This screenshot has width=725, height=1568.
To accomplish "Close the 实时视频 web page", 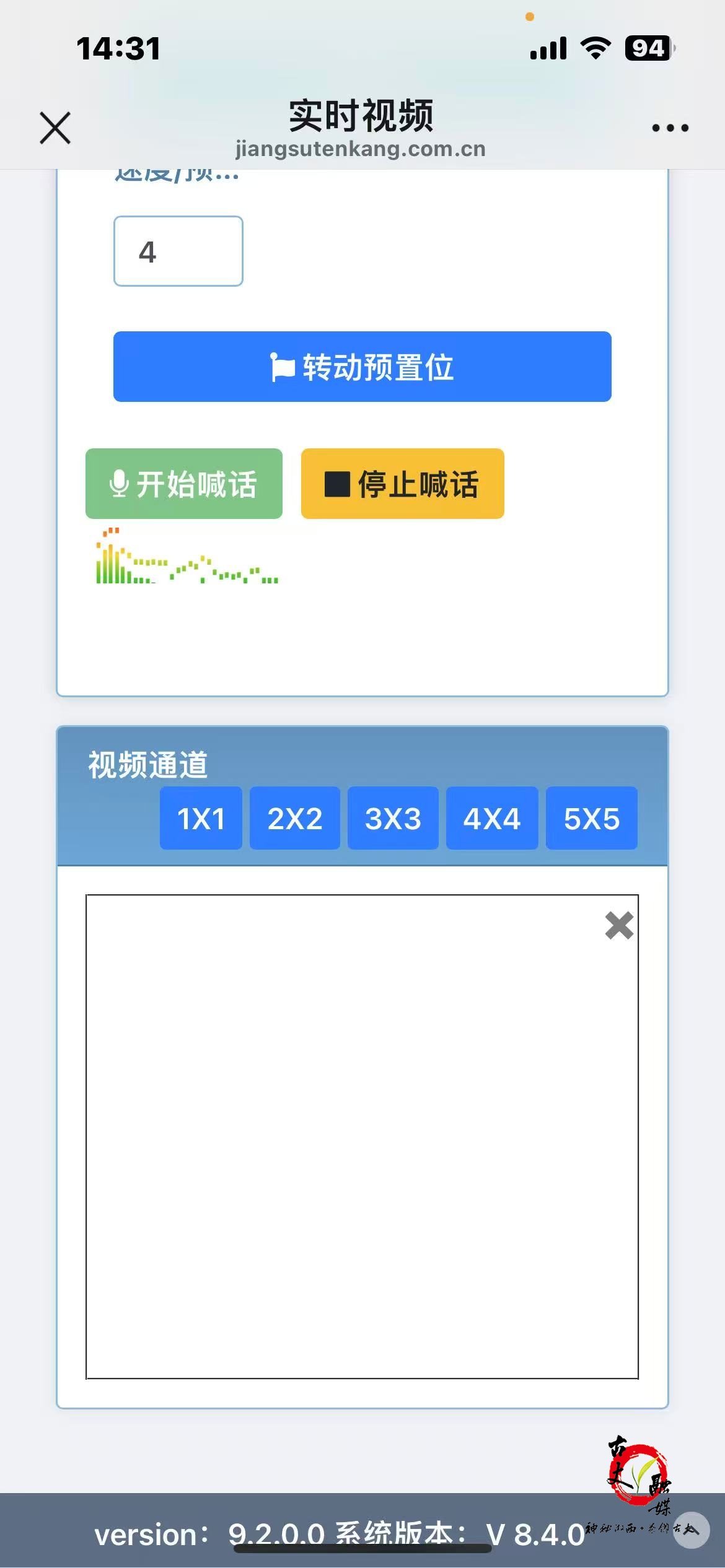I will click(55, 128).
